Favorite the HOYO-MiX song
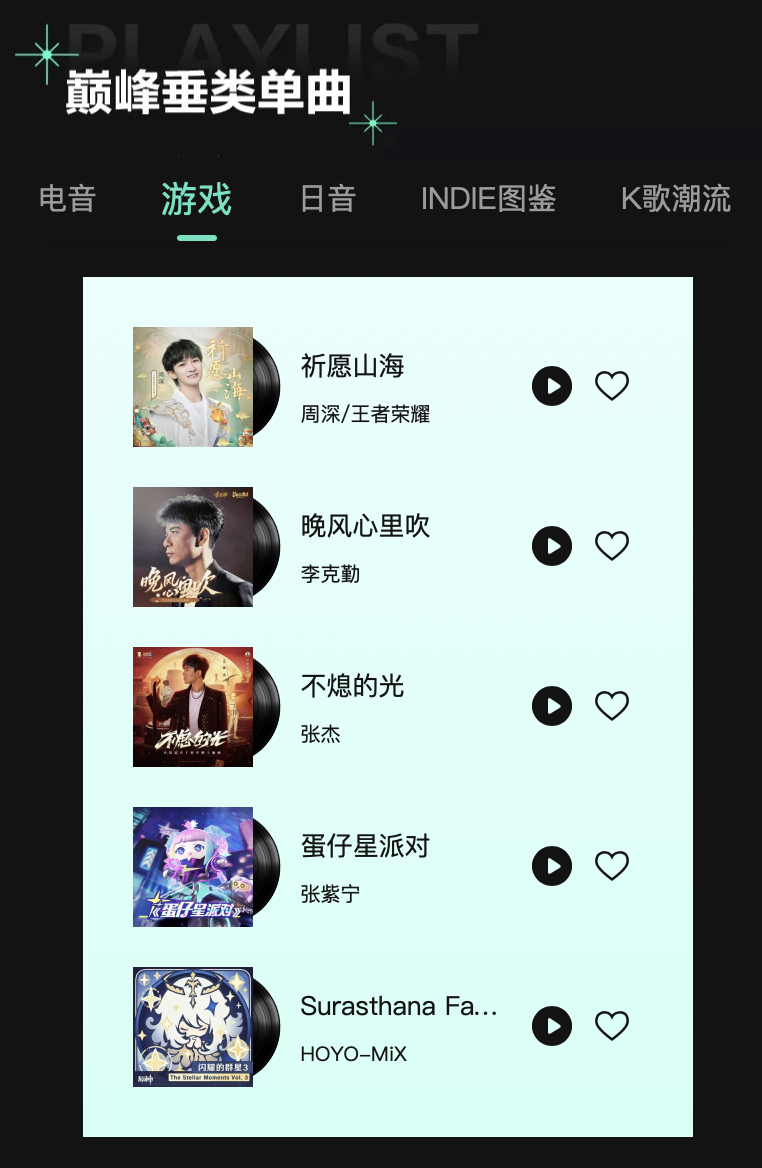Viewport: 762px width, 1168px height. 612,1026
